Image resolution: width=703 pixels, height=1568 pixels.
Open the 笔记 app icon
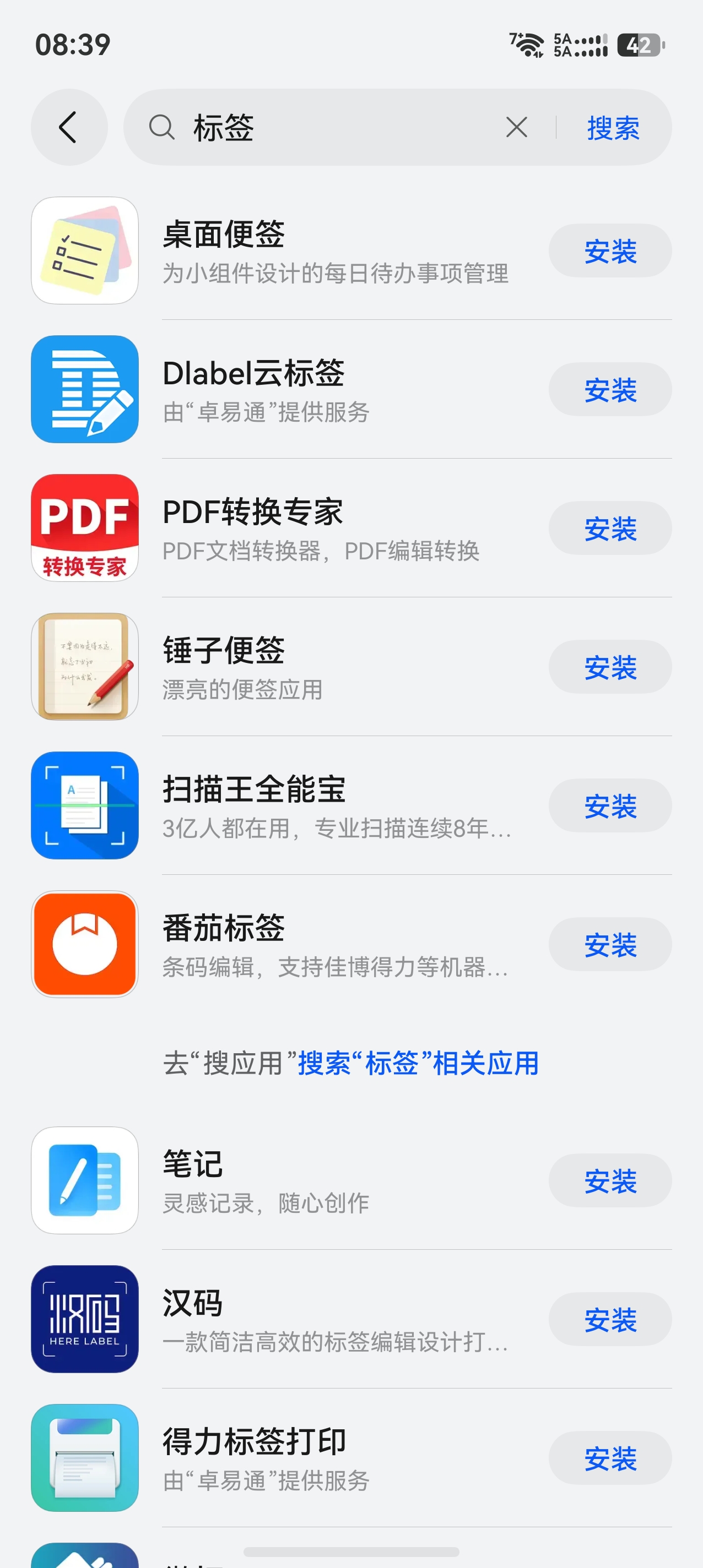(85, 1181)
